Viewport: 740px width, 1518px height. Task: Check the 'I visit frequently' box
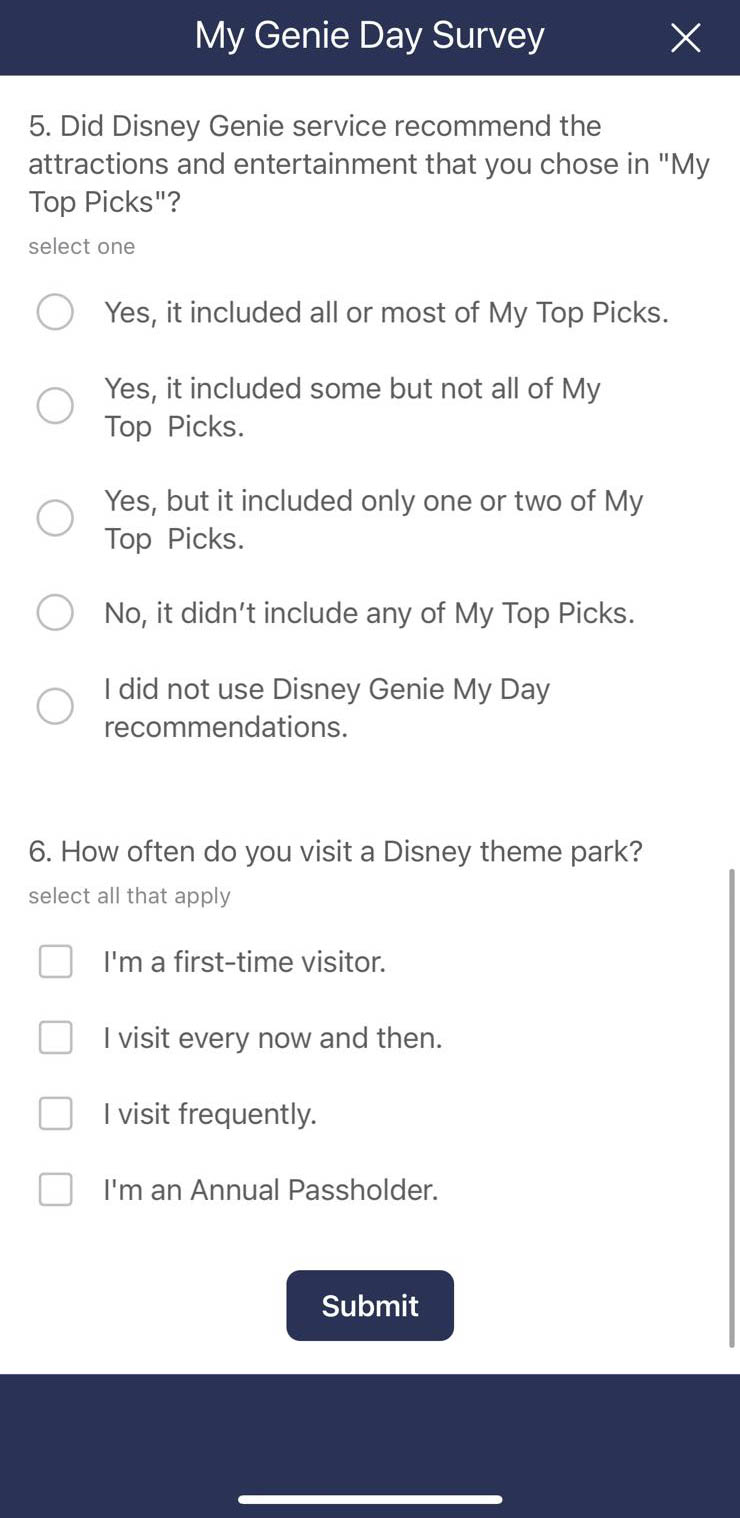coord(56,1114)
